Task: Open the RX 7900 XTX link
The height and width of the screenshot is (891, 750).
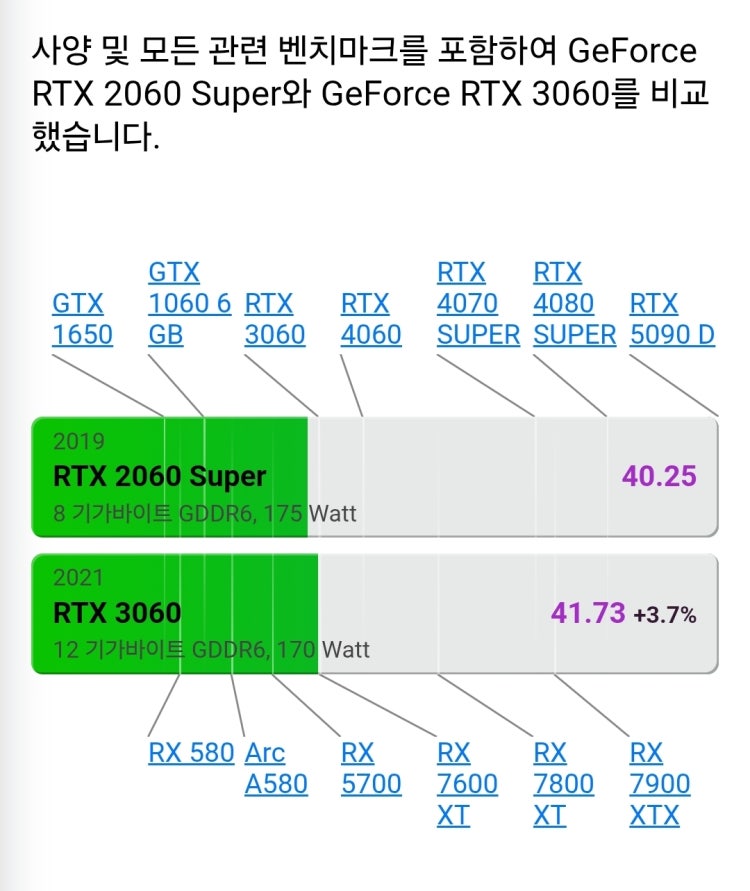Action: (659, 784)
